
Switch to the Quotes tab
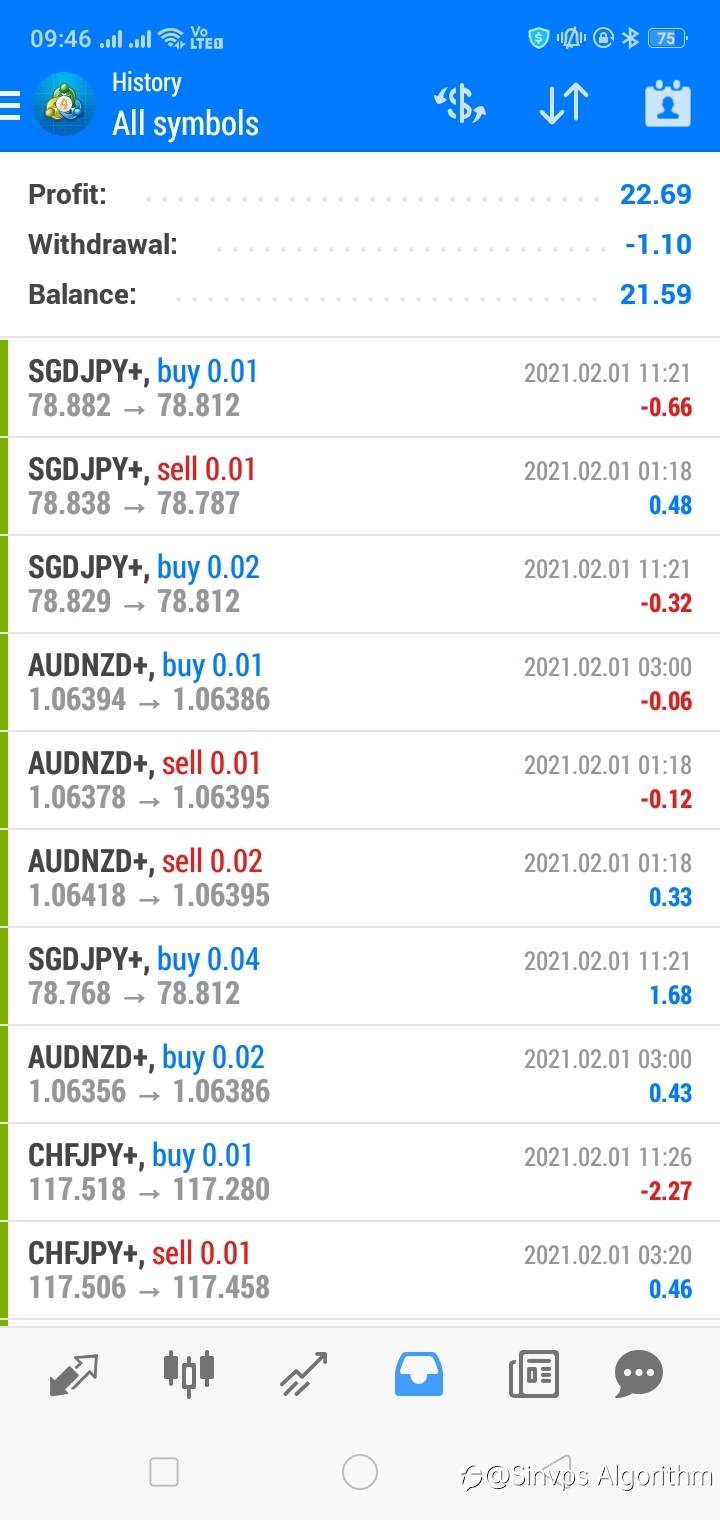pos(75,1373)
